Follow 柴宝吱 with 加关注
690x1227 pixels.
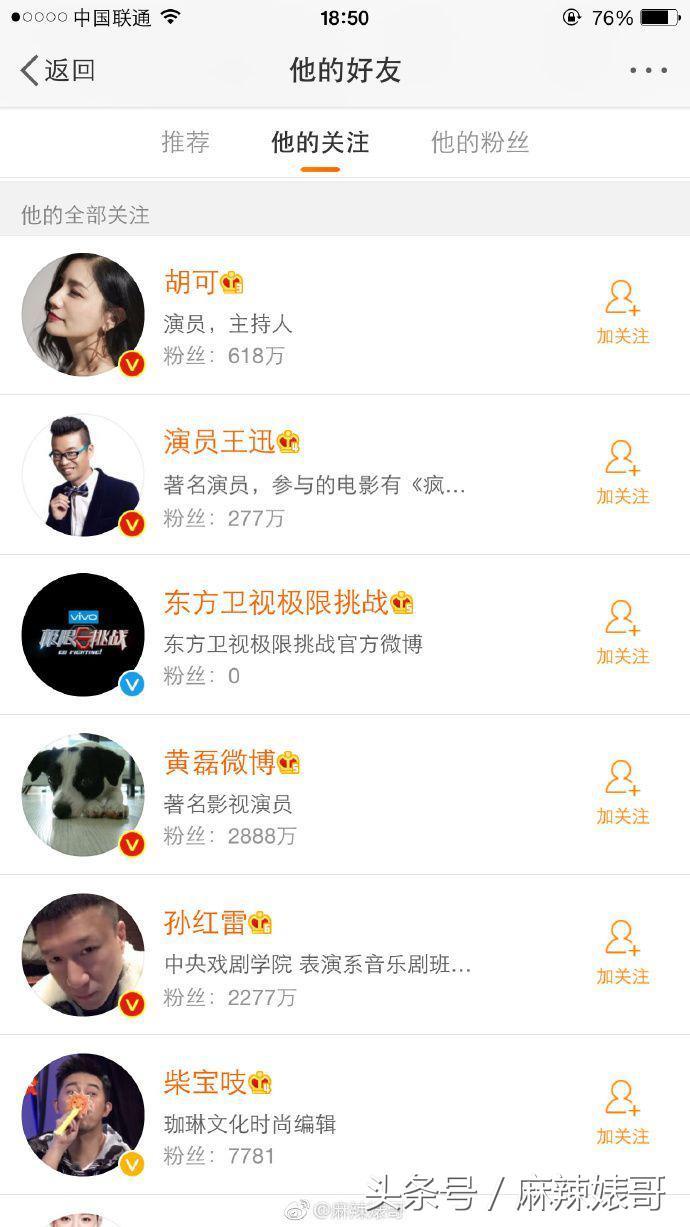tap(622, 1114)
